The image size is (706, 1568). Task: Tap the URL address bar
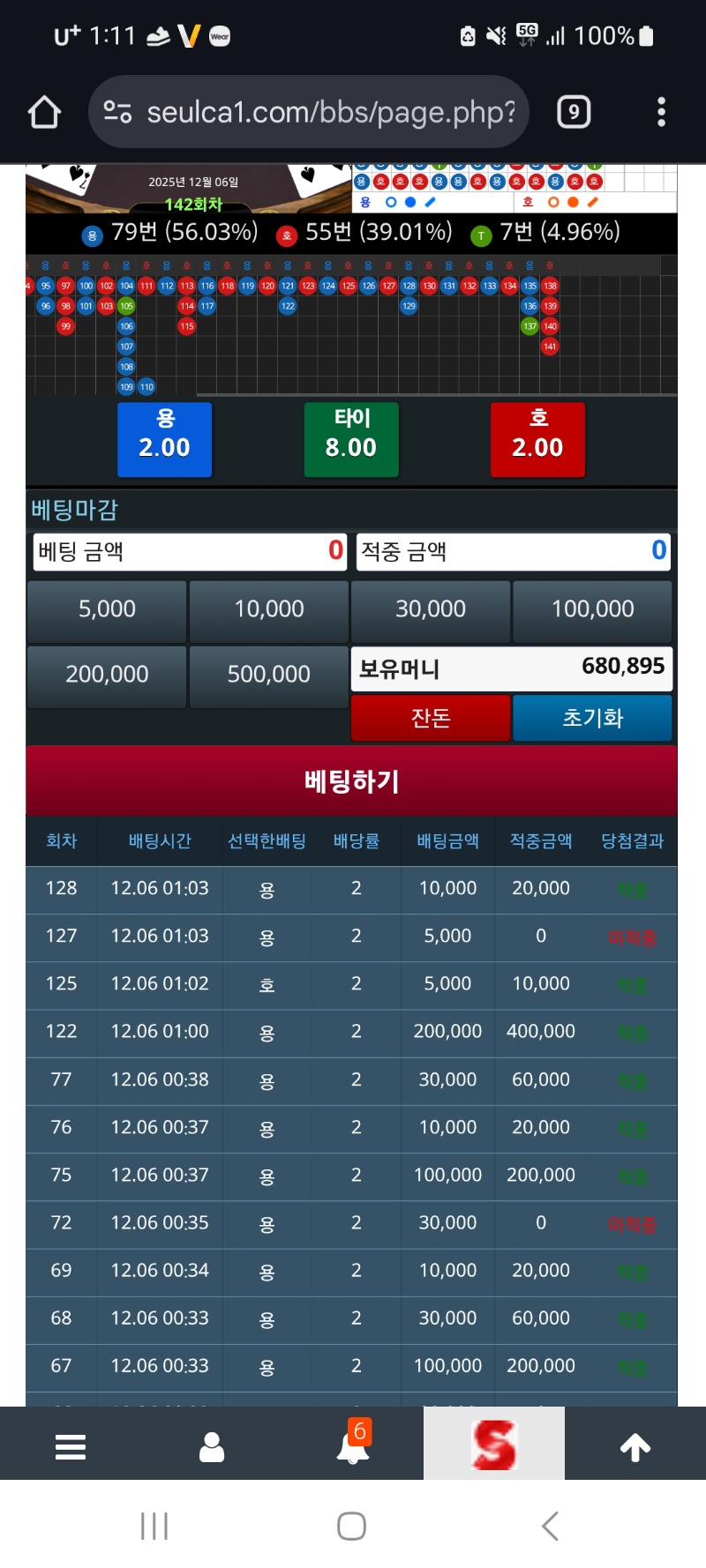pyautogui.click(x=309, y=112)
